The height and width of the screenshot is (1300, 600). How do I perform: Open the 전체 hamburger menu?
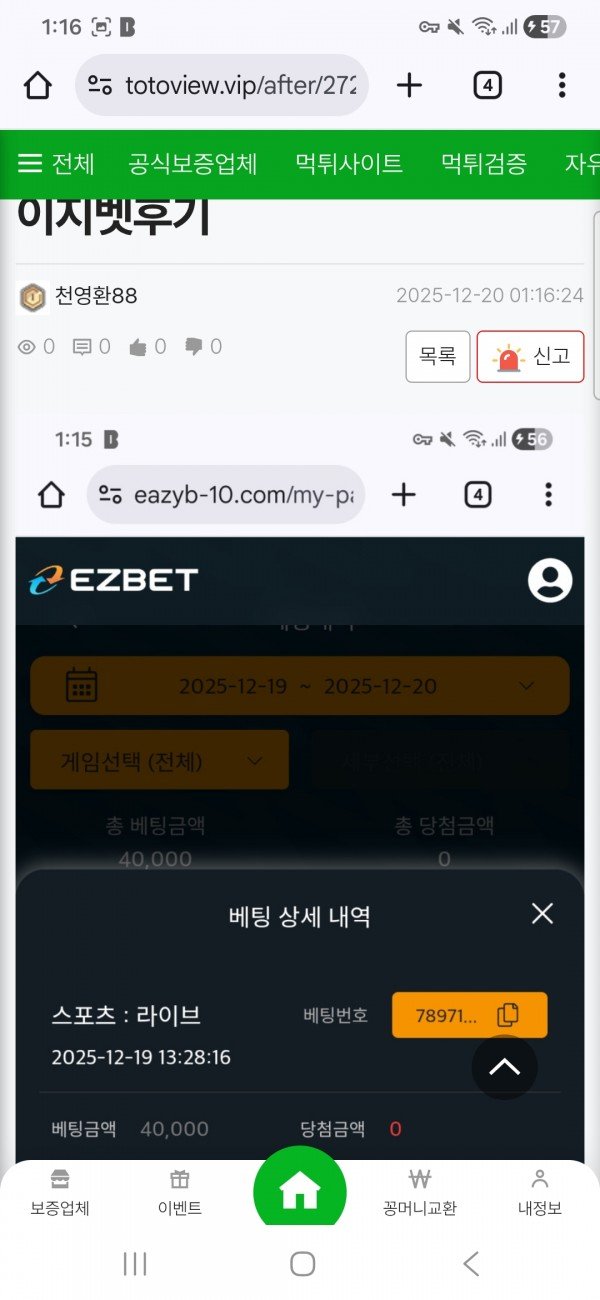[56, 164]
